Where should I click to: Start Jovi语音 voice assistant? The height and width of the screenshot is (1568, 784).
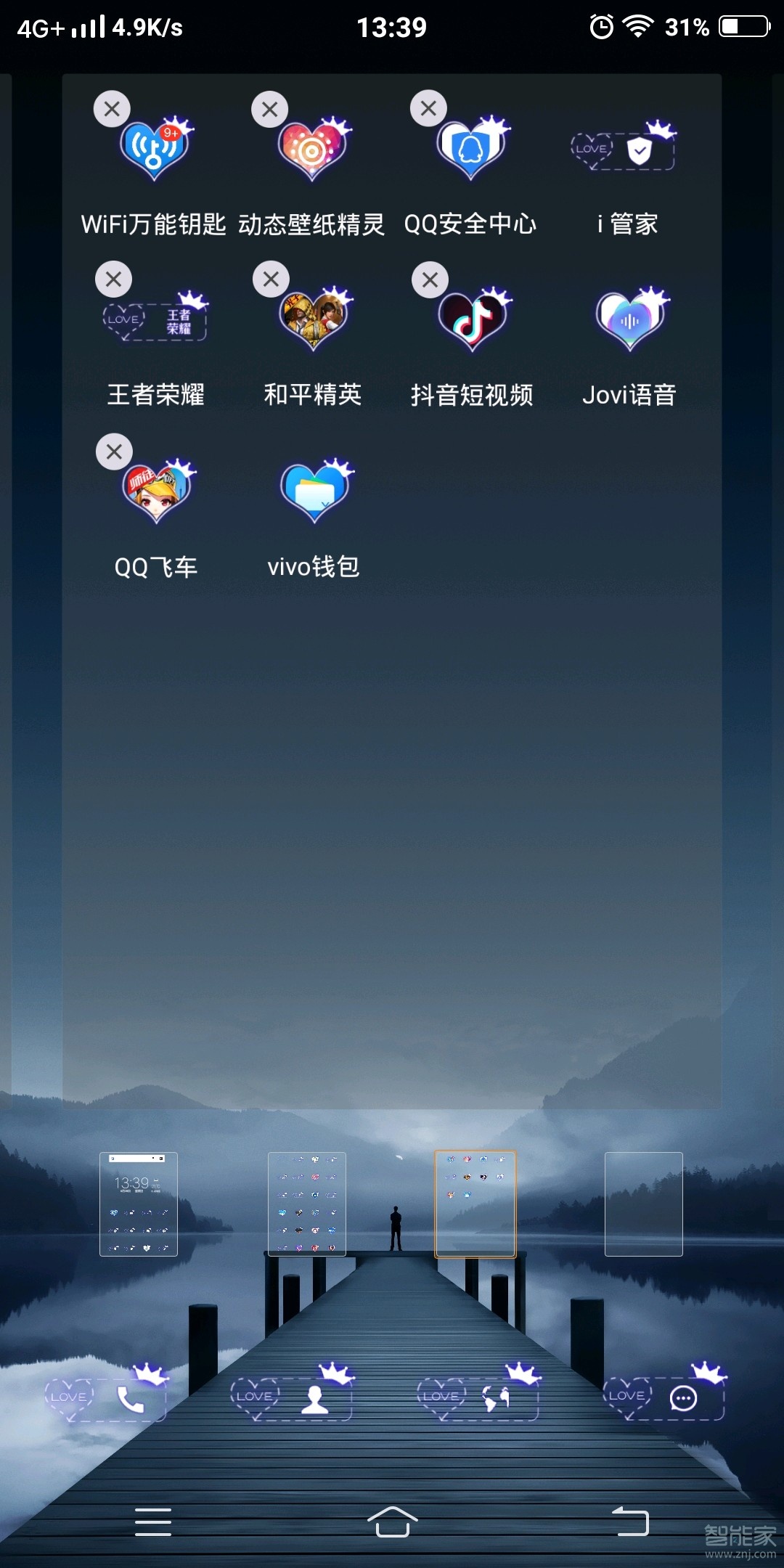coord(629,318)
